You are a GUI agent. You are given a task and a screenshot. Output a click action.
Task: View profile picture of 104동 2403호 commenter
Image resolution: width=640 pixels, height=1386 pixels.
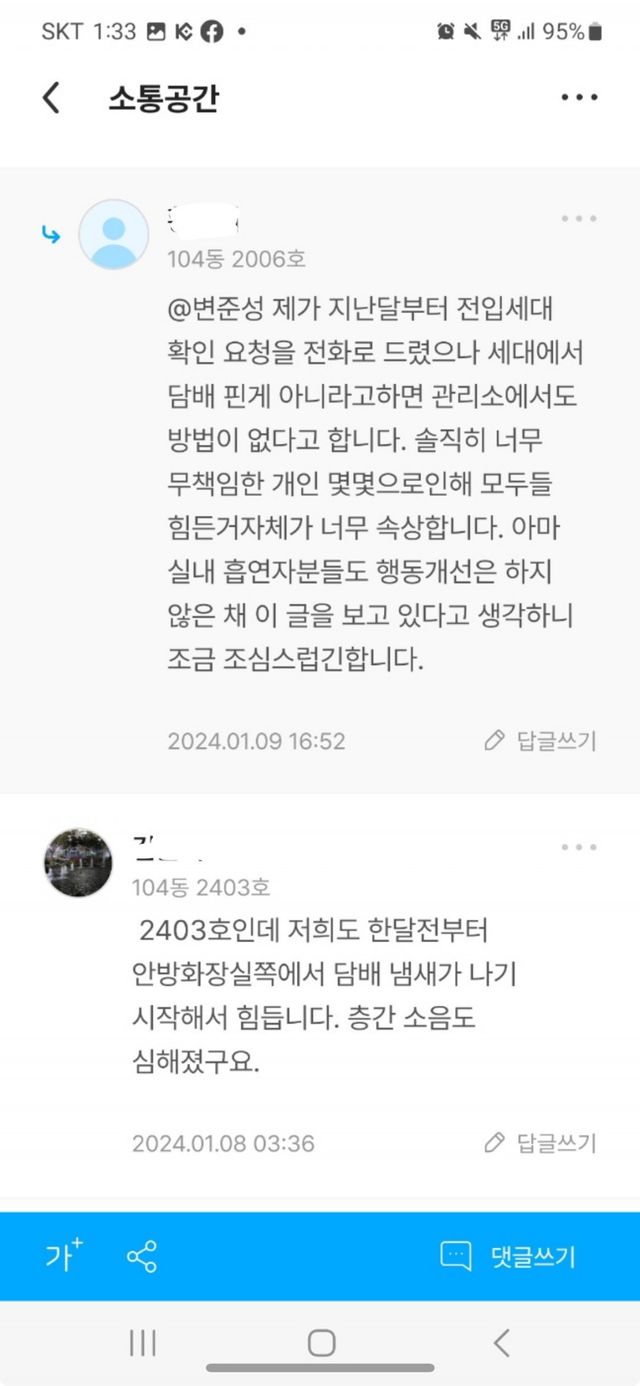click(78, 862)
